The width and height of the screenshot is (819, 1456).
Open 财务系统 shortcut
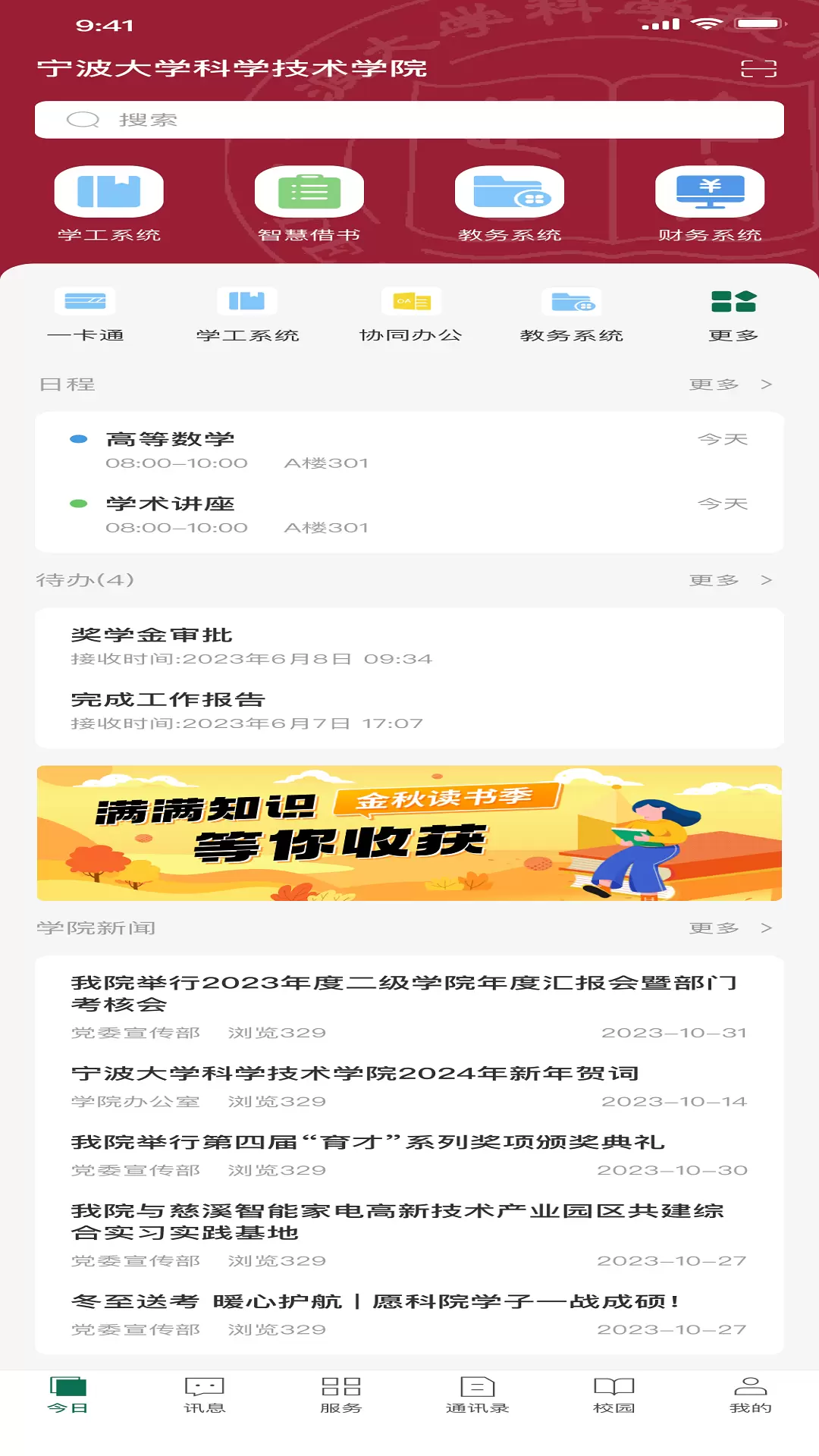710,205
